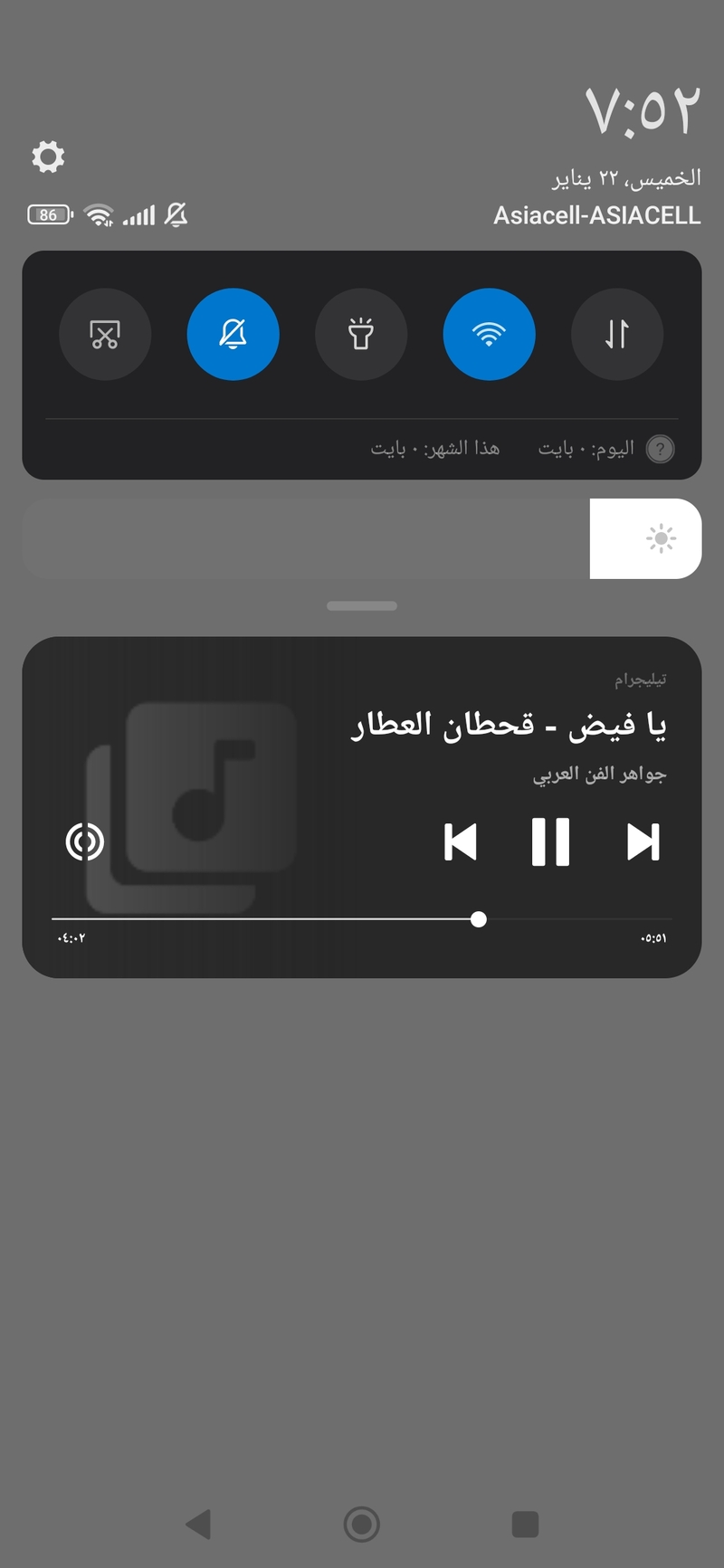This screenshot has height=1568, width=724.
Task: Toggle the mobile data quick tile
Action: click(x=617, y=335)
